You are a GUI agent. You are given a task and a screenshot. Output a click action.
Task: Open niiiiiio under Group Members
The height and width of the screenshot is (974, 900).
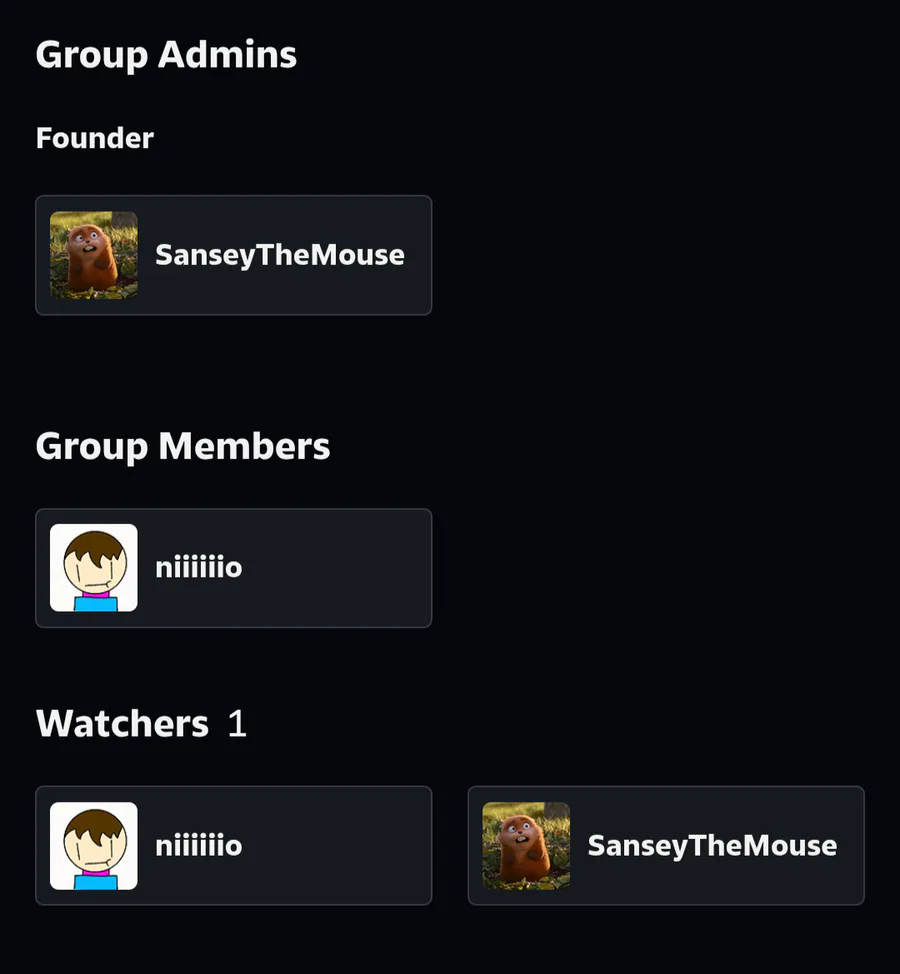(x=233, y=568)
